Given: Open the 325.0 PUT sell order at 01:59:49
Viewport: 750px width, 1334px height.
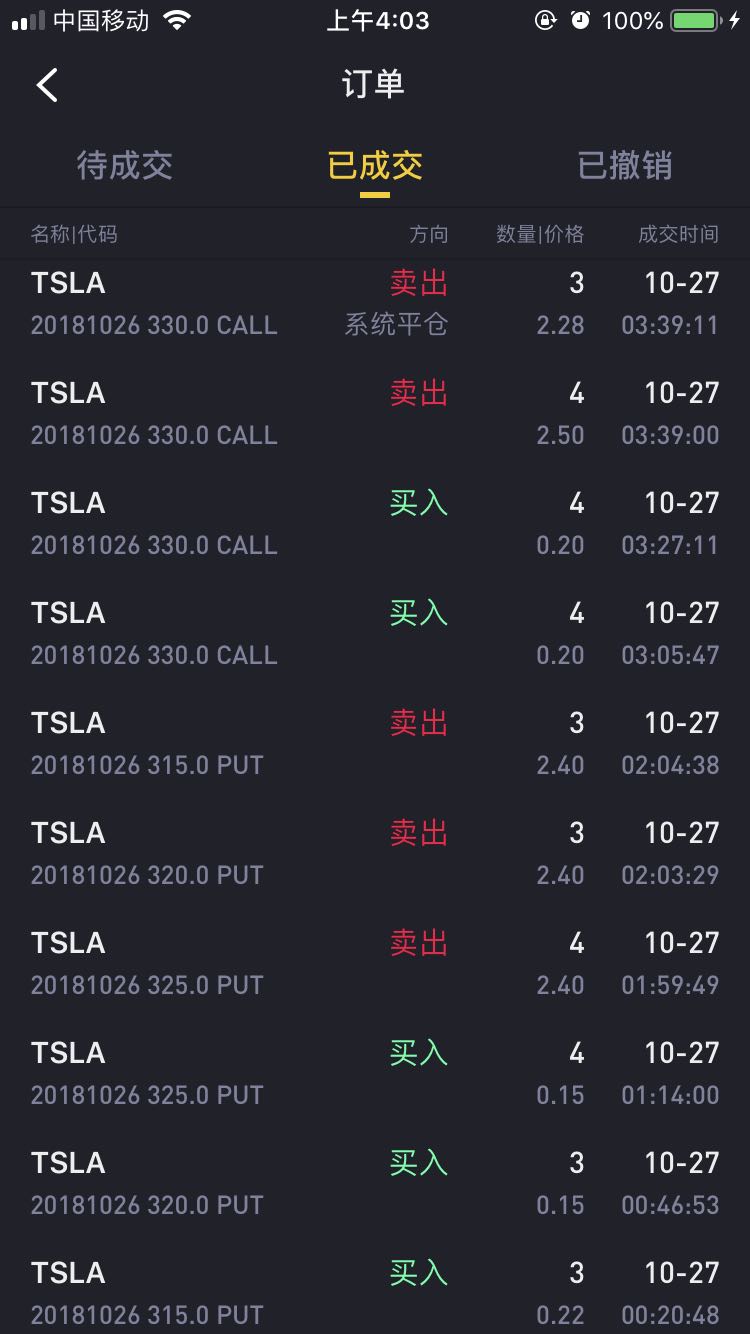Looking at the screenshot, I should click(375, 964).
